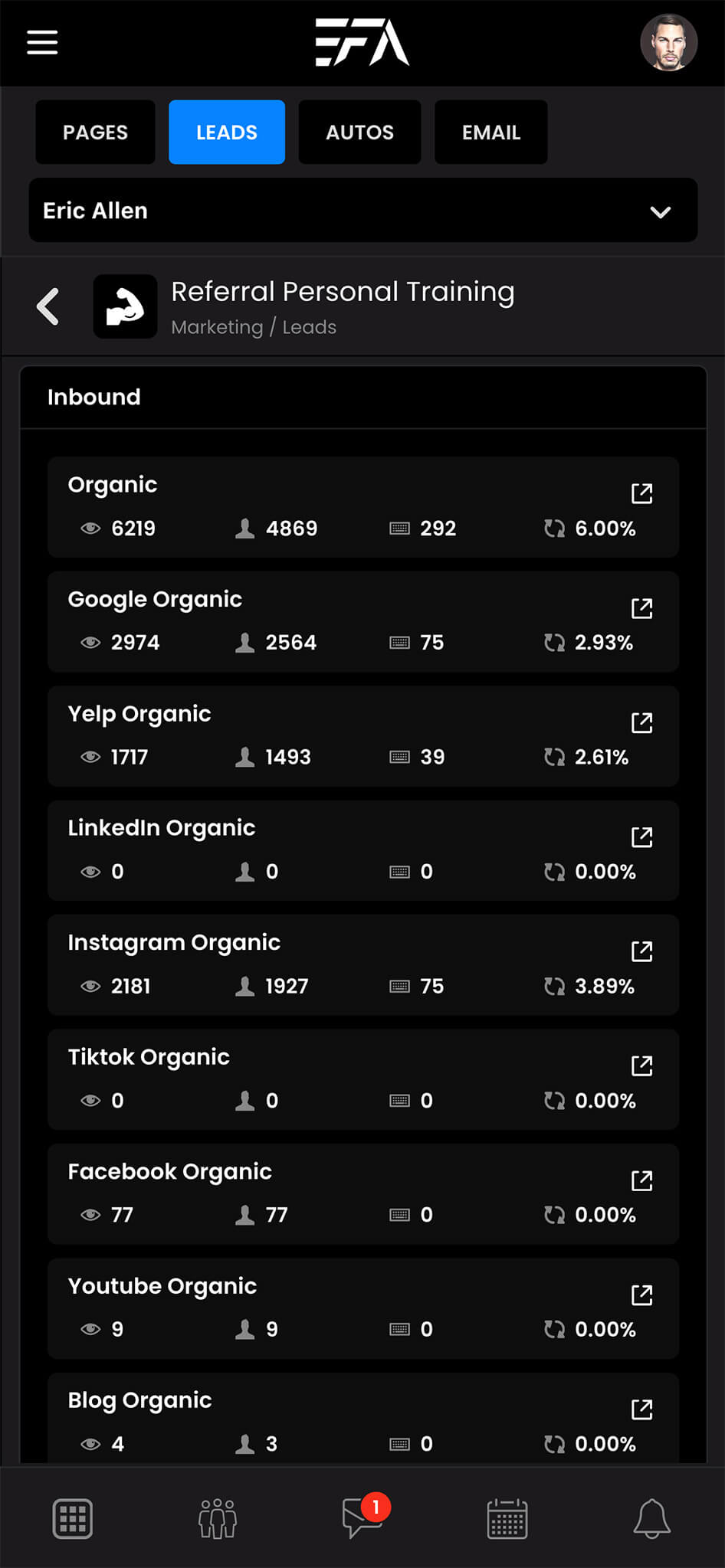Open Instagram Organic external link
This screenshot has width=725, height=1568.
coord(641,951)
